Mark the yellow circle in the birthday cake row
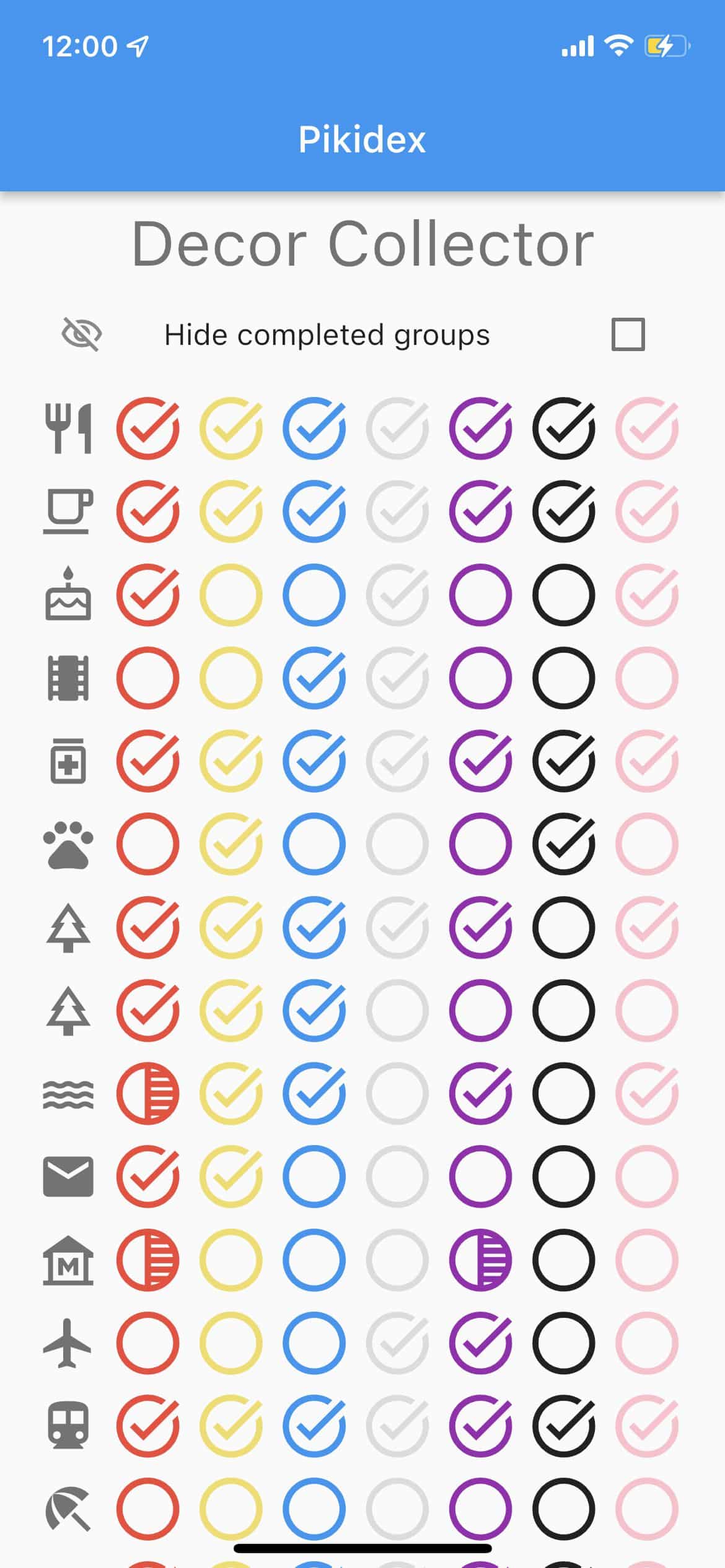Image resolution: width=725 pixels, height=1568 pixels. [x=231, y=595]
